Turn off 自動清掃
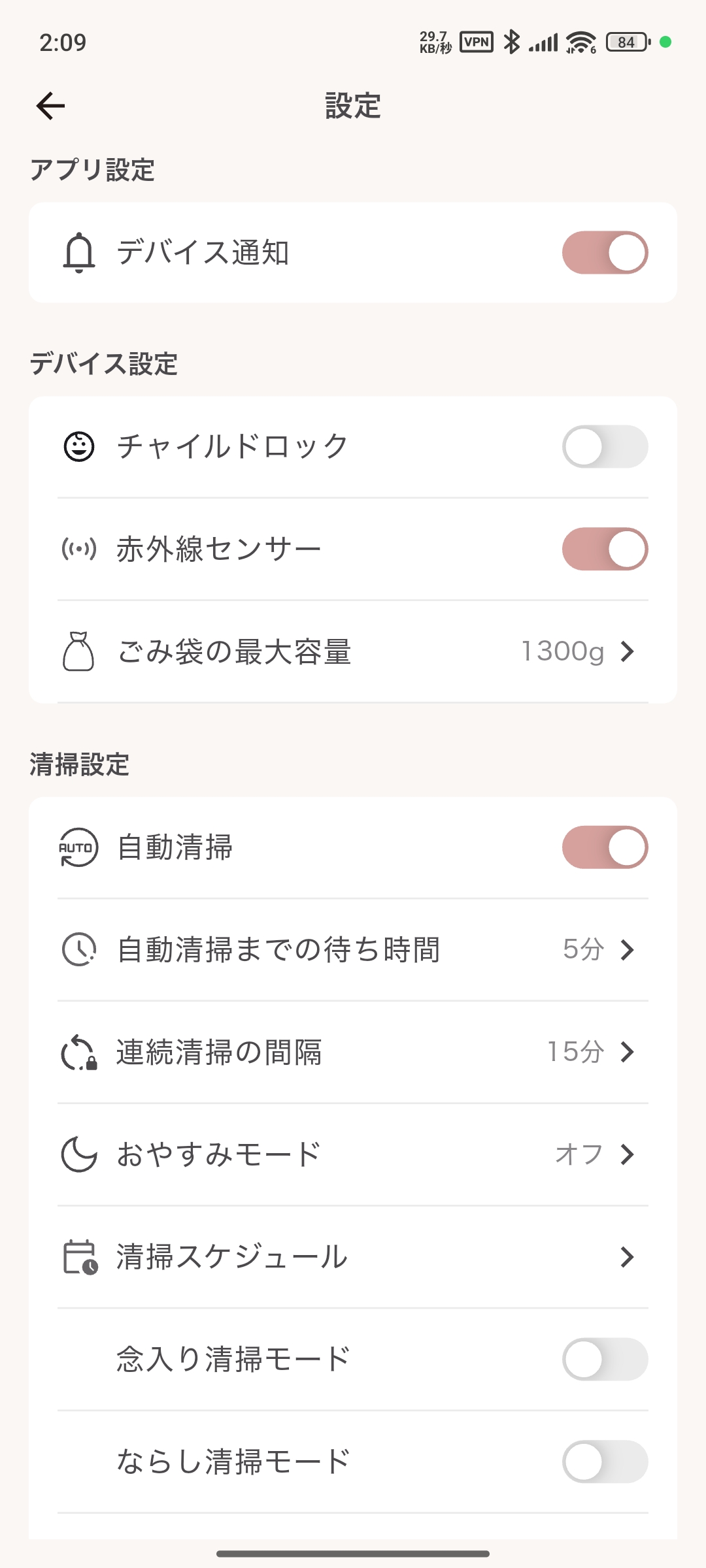Screen dimensions: 706x1568 605,848
